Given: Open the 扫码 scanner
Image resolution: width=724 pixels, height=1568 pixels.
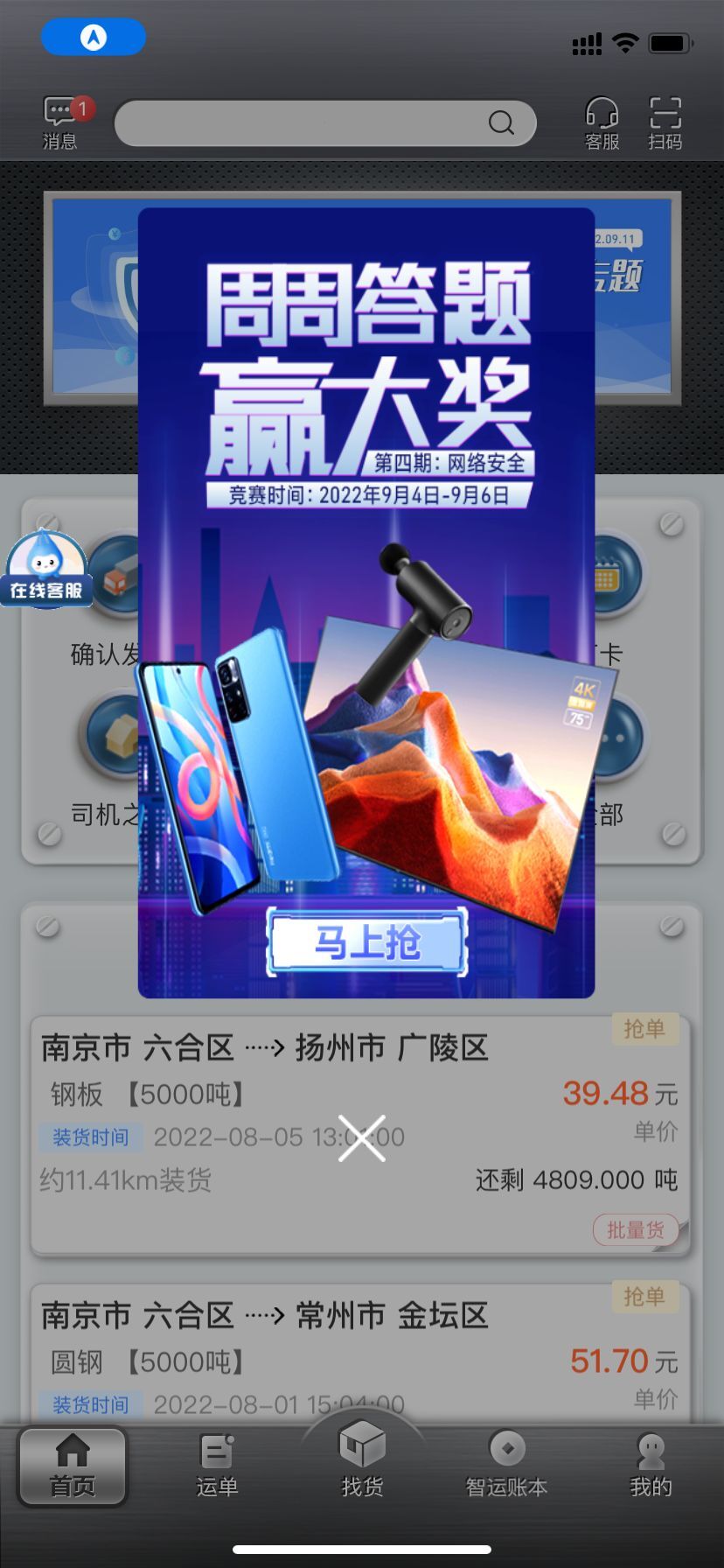Looking at the screenshot, I should click(x=665, y=122).
